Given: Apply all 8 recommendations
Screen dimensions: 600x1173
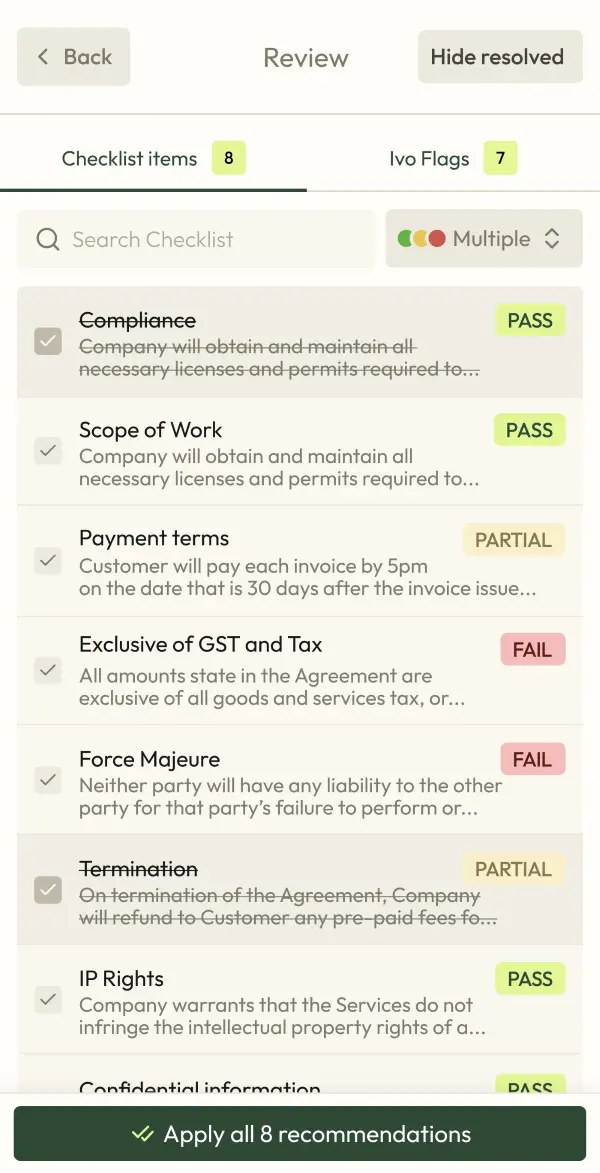Looking at the screenshot, I should coord(300,1134).
